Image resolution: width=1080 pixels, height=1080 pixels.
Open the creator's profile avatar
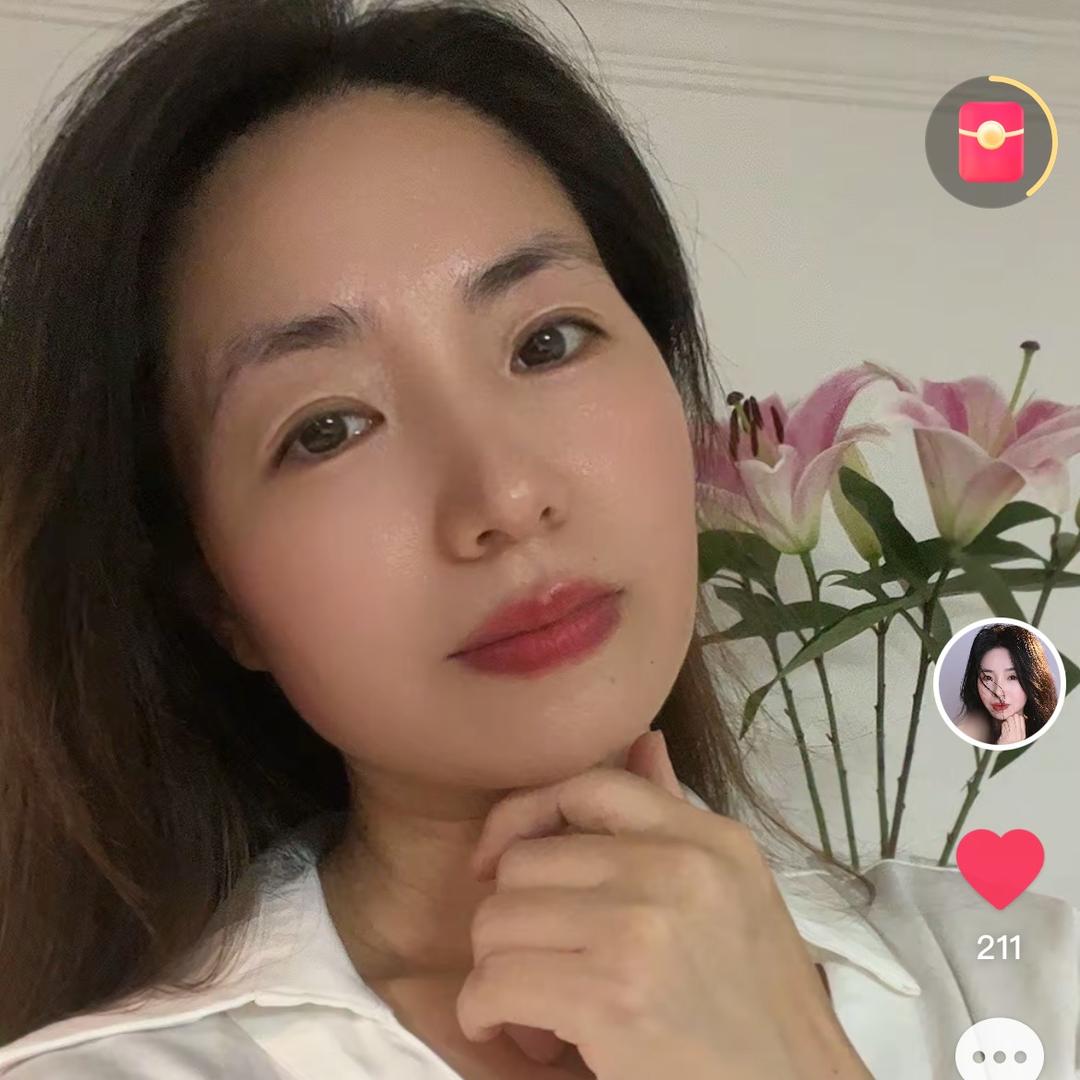999,684
